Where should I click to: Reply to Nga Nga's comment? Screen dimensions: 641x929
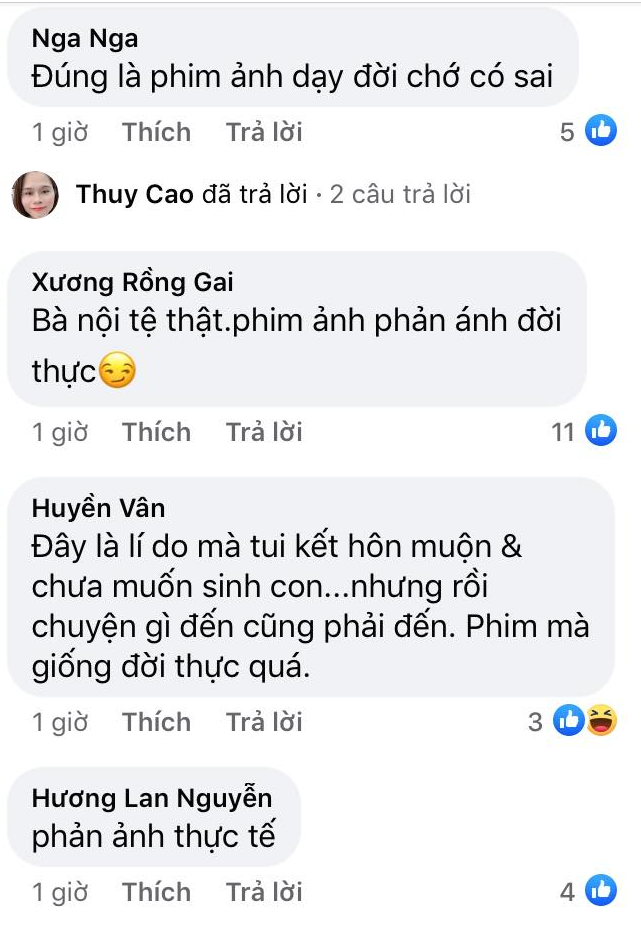[x=264, y=132]
